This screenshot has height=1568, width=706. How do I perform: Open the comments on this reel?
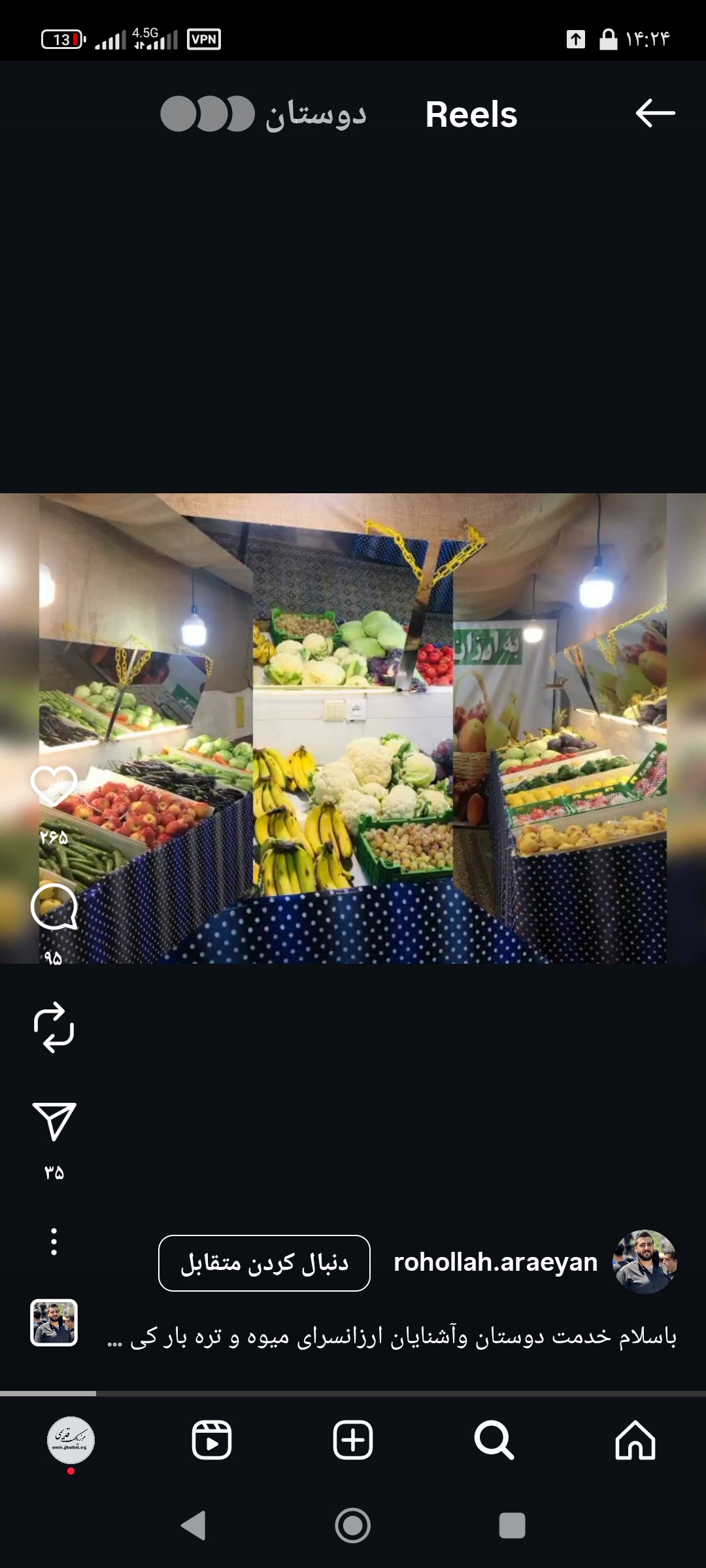coord(54,907)
